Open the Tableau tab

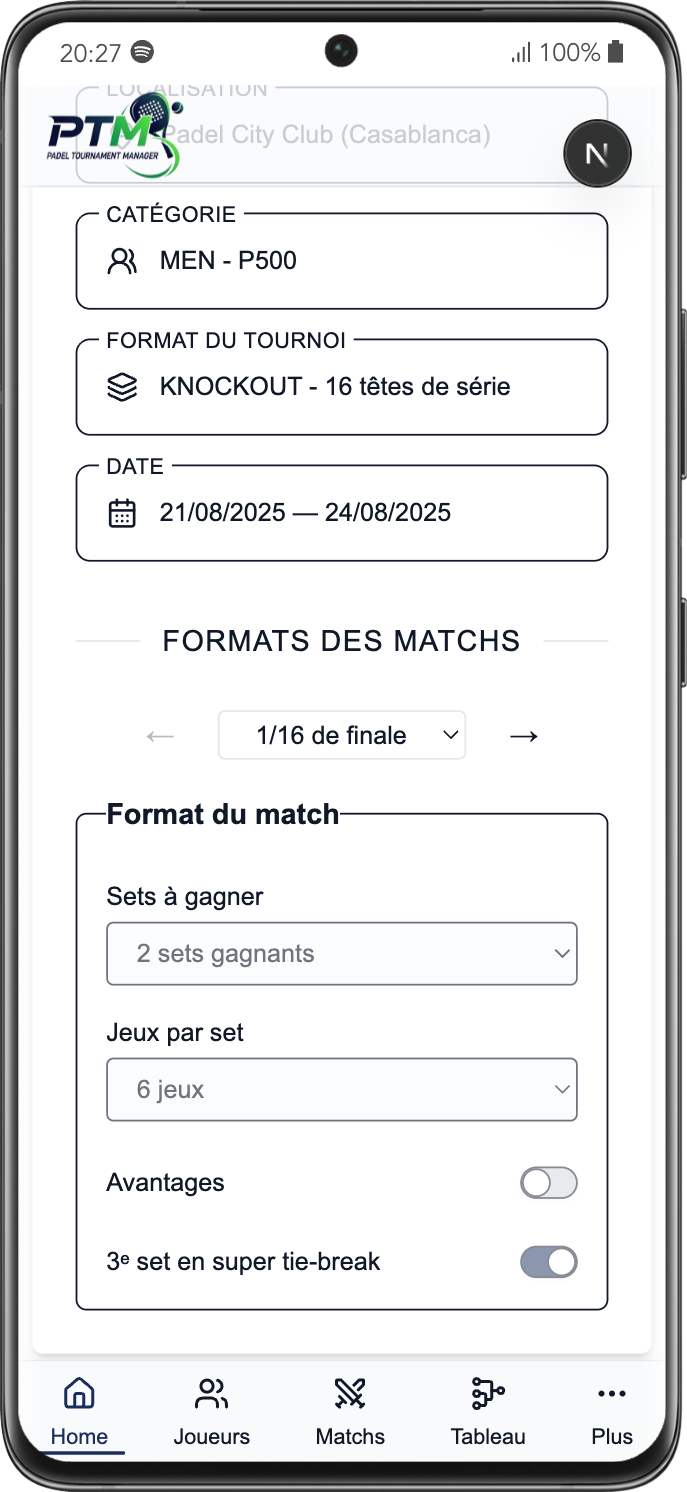click(488, 1411)
